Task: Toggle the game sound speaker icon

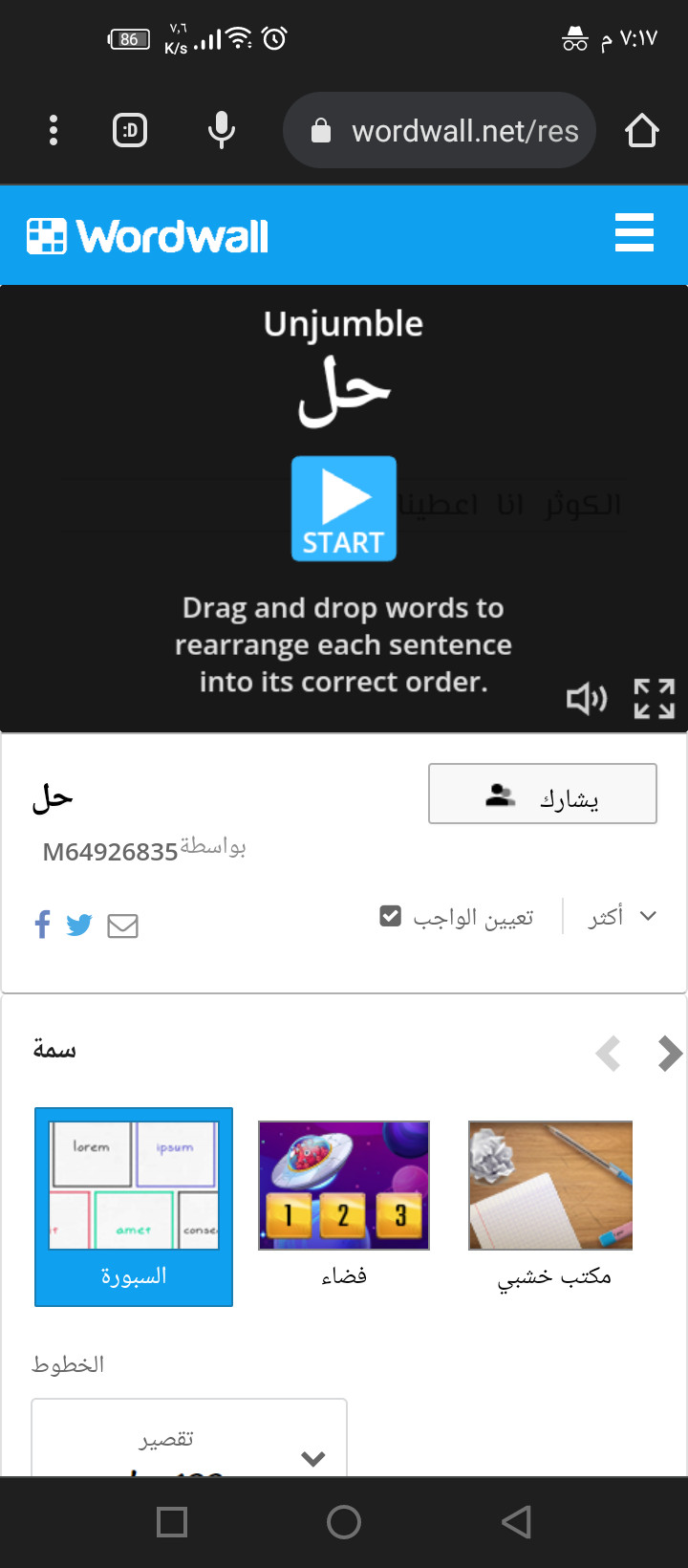Action: coord(587,700)
